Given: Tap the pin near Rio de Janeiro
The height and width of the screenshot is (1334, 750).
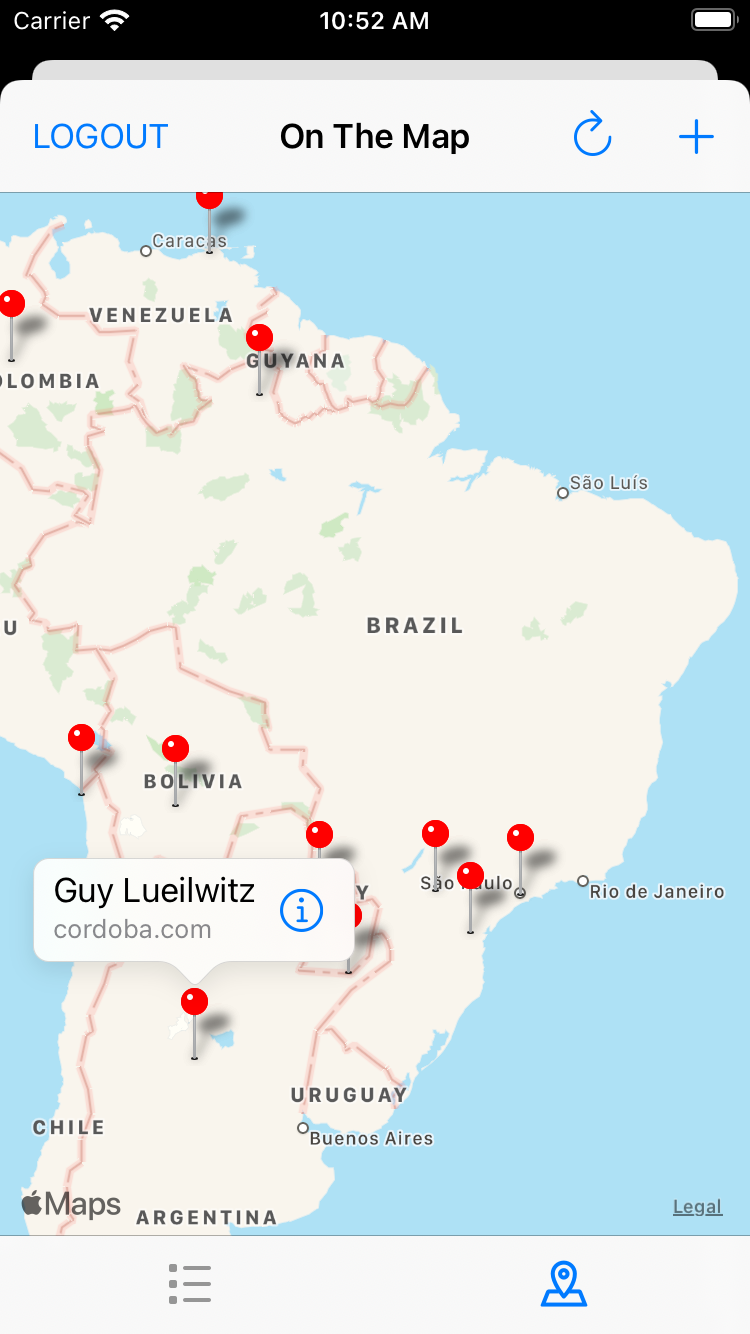Looking at the screenshot, I should tap(520, 839).
